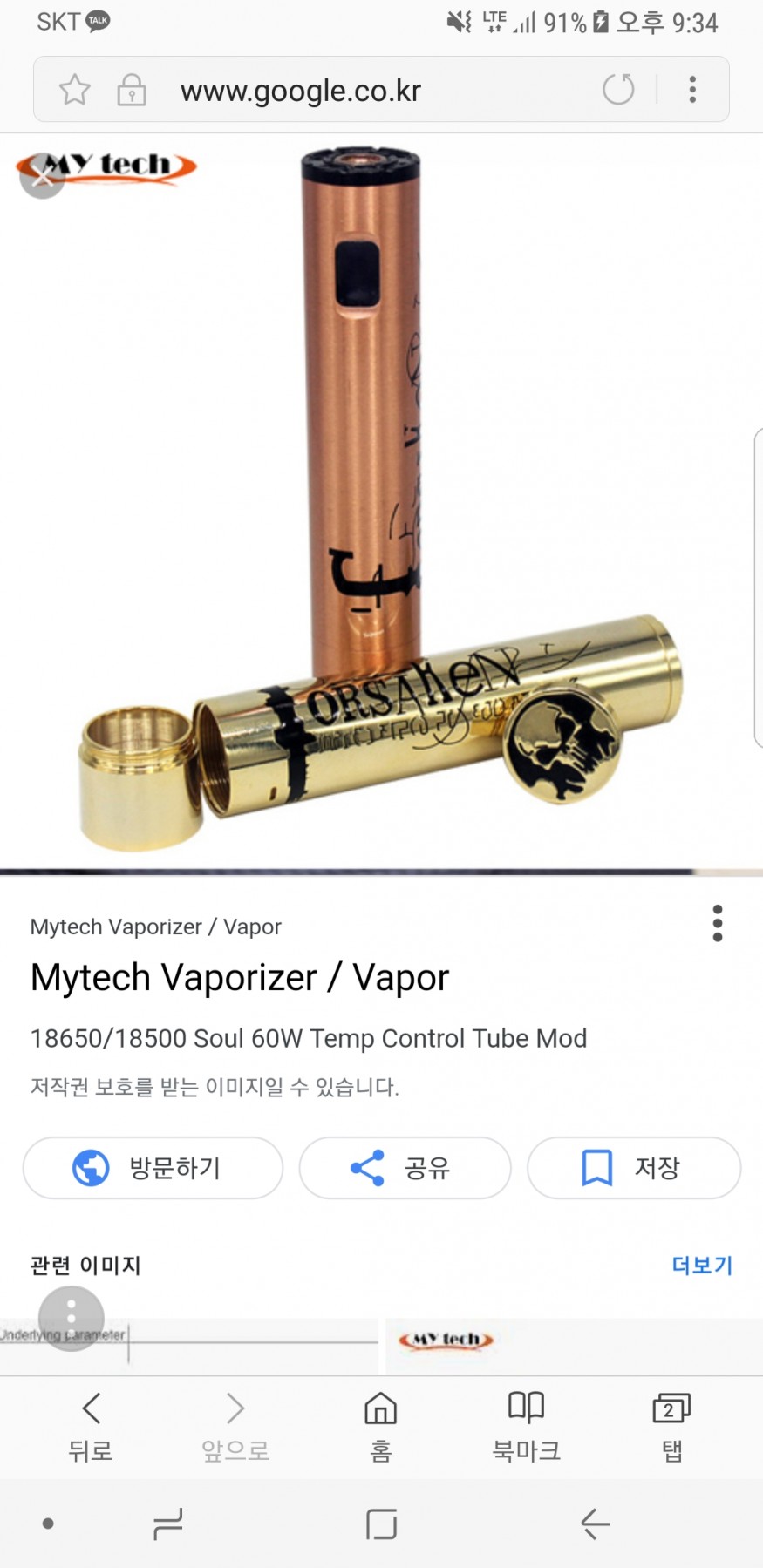This screenshot has height=1568, width=763.
Task: Close the image preview
Action: click(x=42, y=178)
